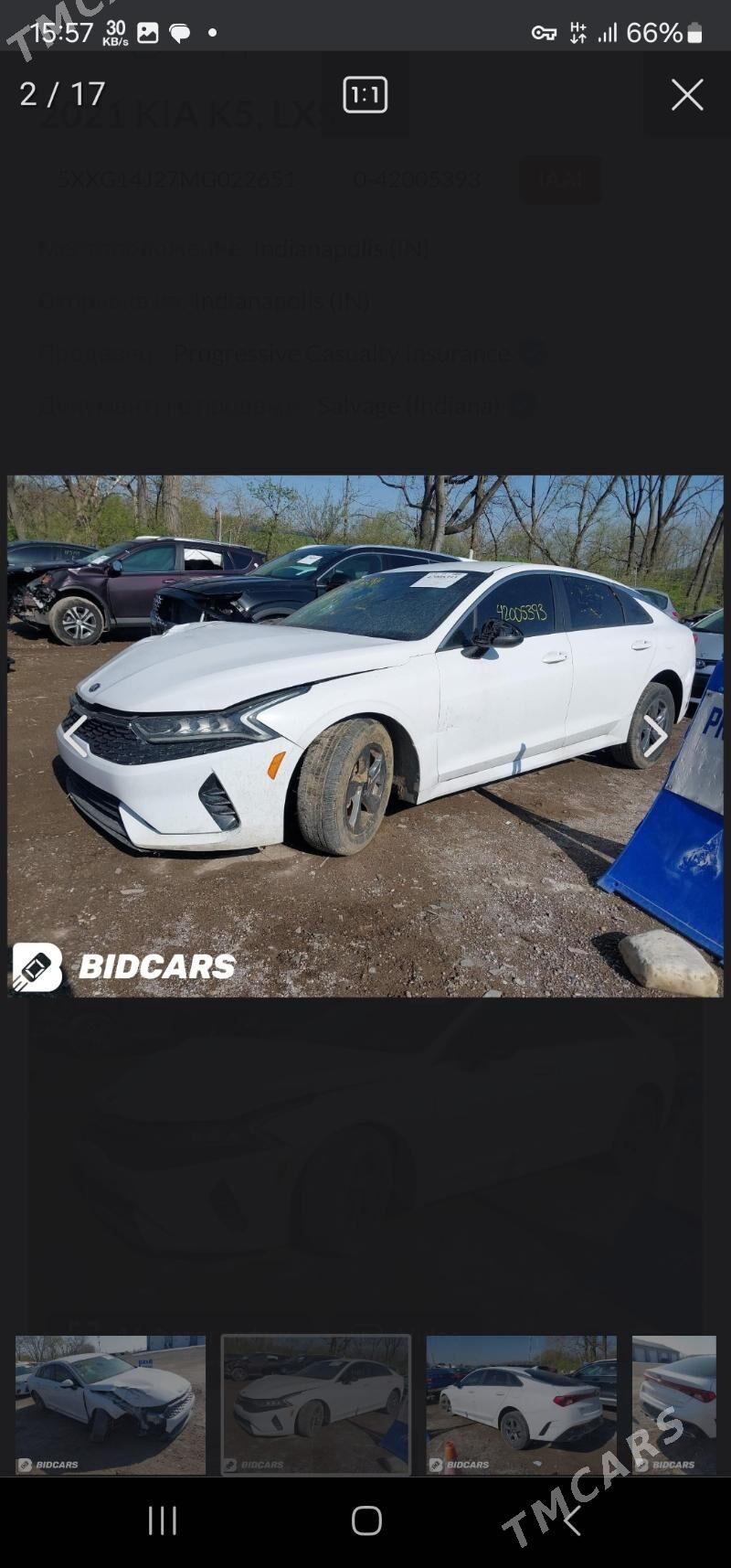The height and width of the screenshot is (1568, 731).
Task: Open the thumbnail showing the rear-left view
Action: [521, 1405]
